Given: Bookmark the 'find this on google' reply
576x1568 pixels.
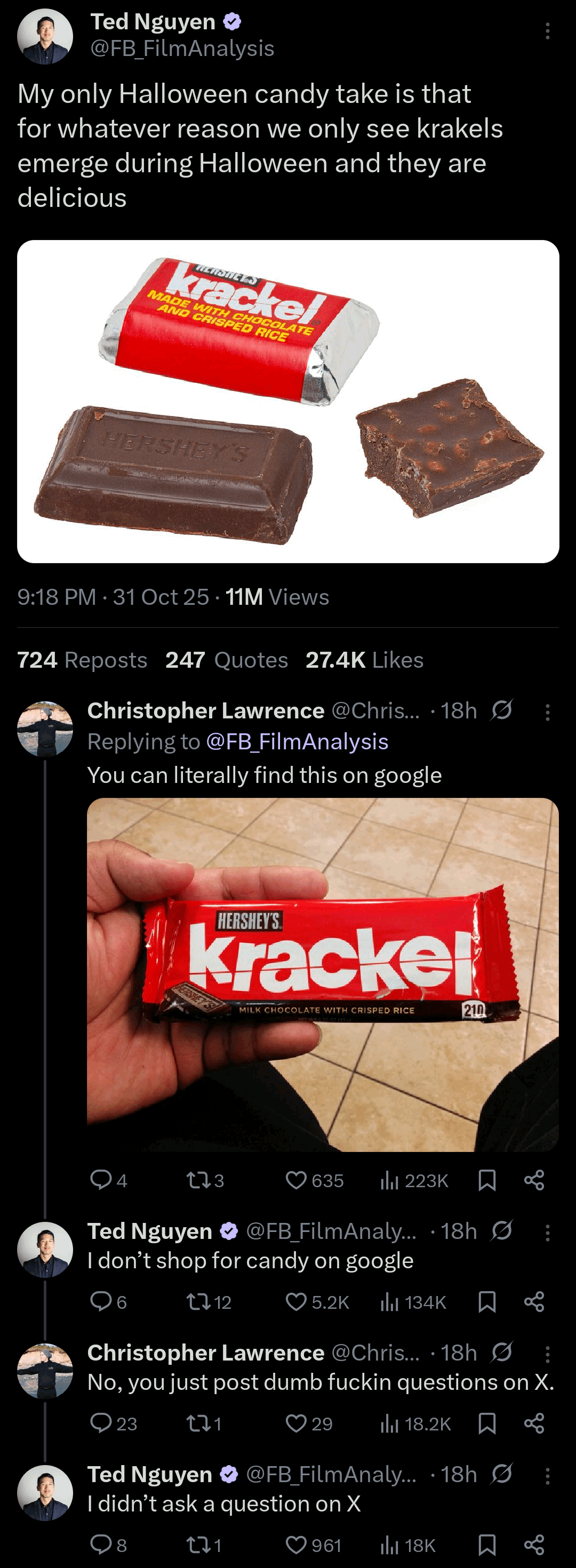Looking at the screenshot, I should [x=487, y=1180].
